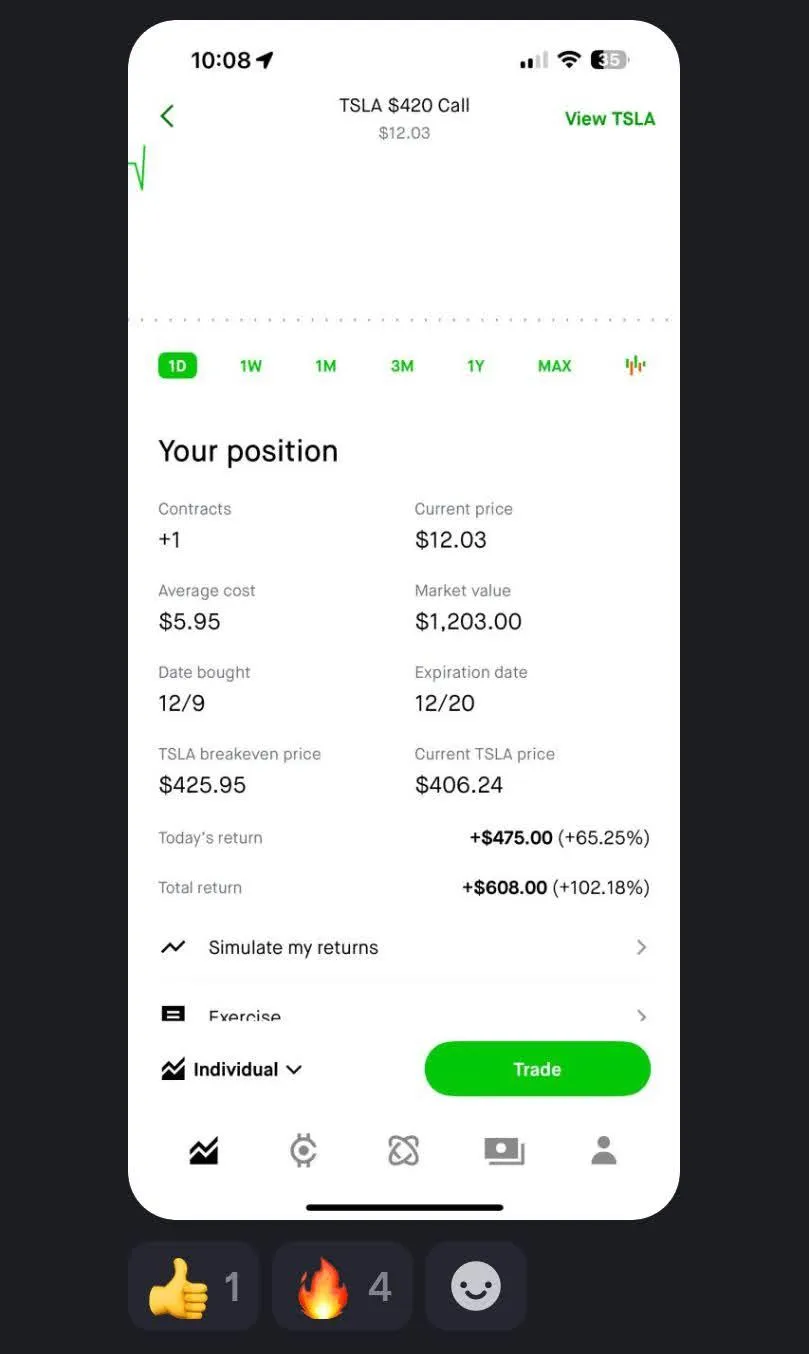
Task: Open the crypto tab in bottom bar
Action: (304, 1151)
